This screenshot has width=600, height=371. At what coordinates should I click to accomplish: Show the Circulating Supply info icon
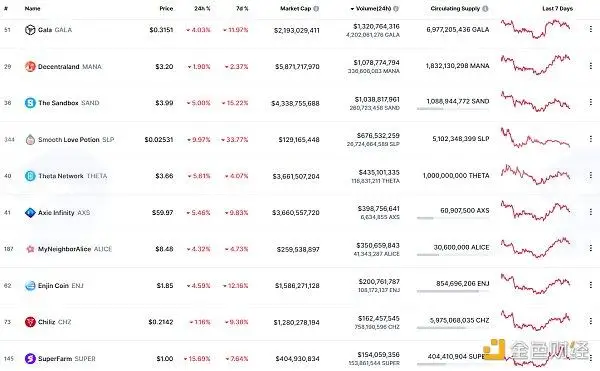tap(485, 8)
